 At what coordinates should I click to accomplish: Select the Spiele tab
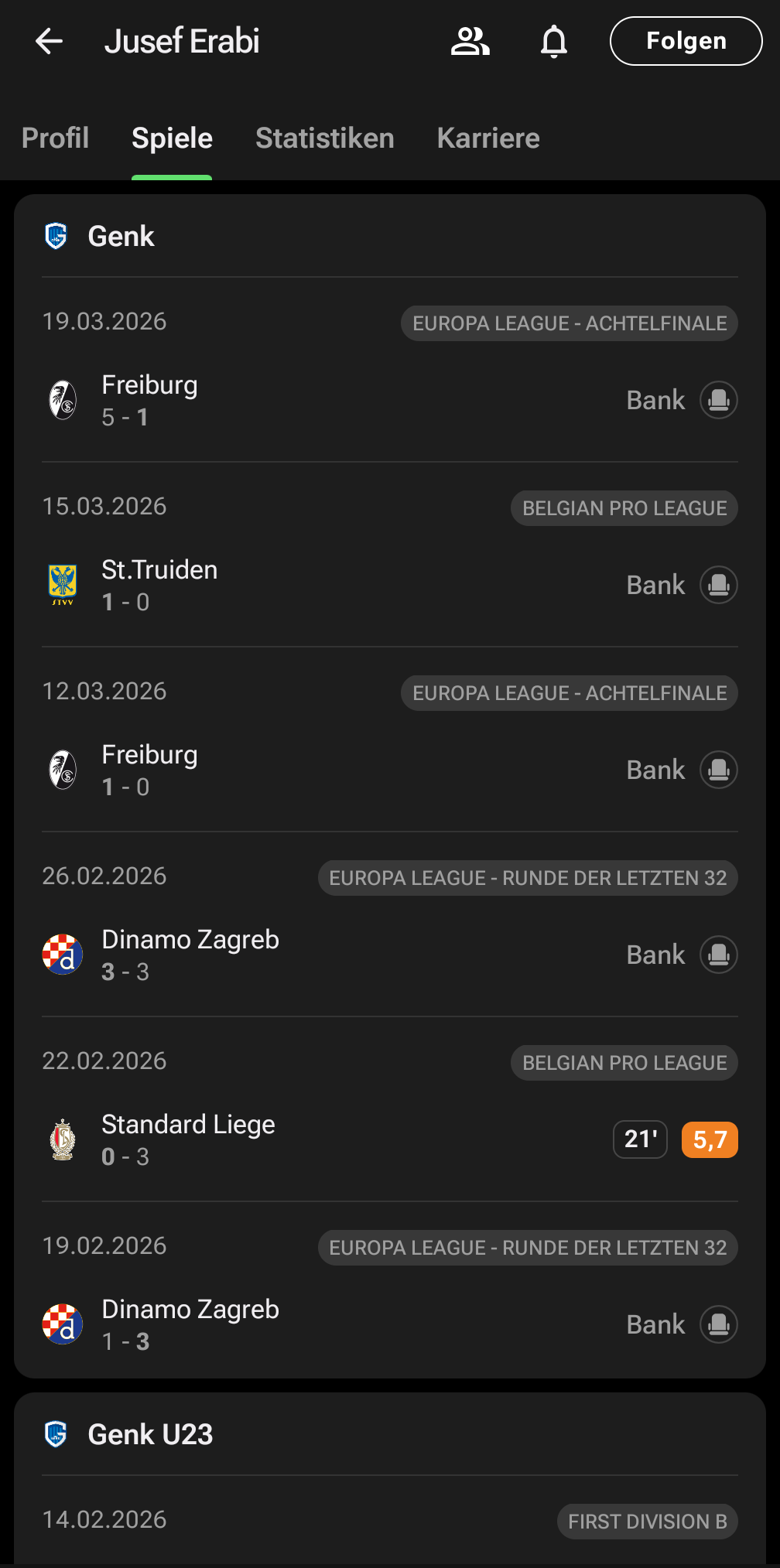click(x=172, y=138)
